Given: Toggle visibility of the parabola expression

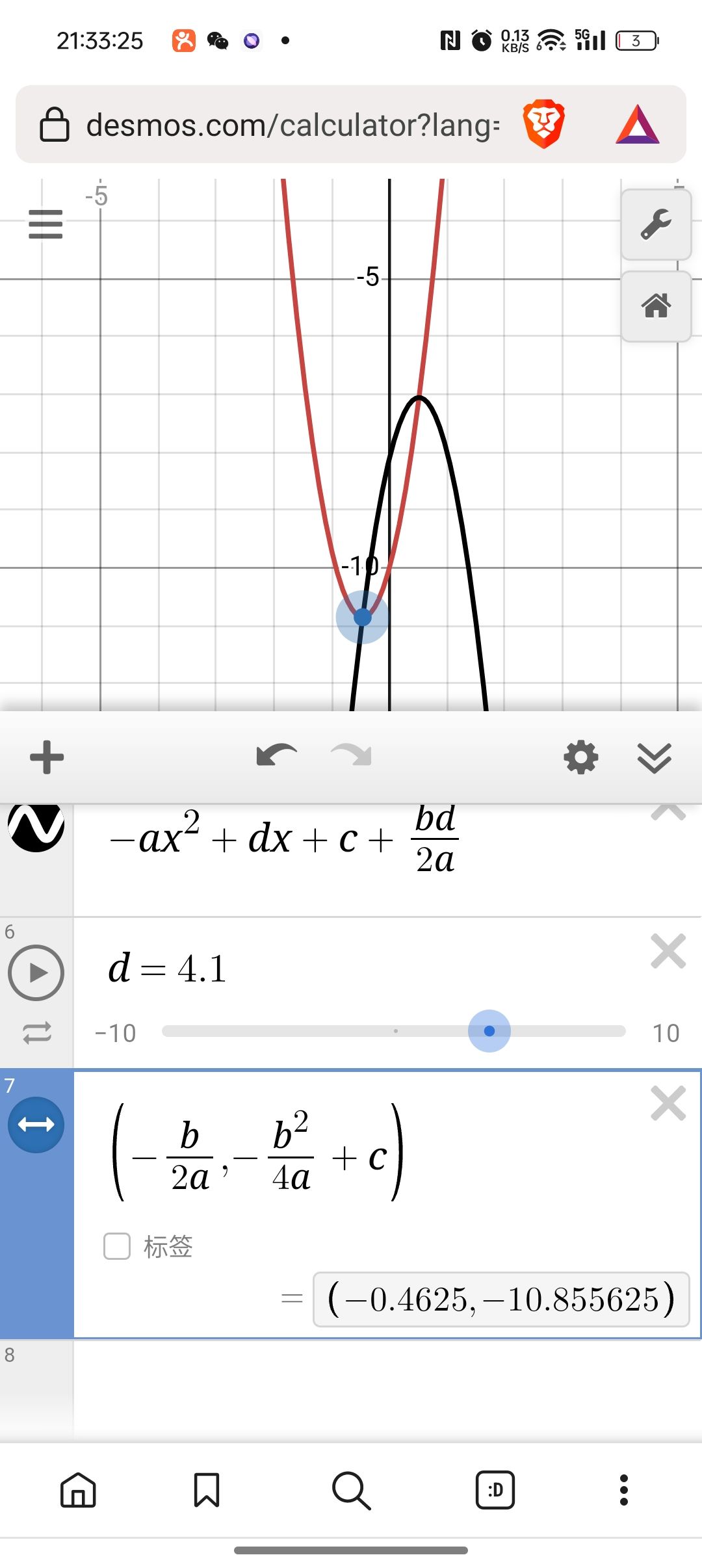Looking at the screenshot, I should tap(36, 827).
